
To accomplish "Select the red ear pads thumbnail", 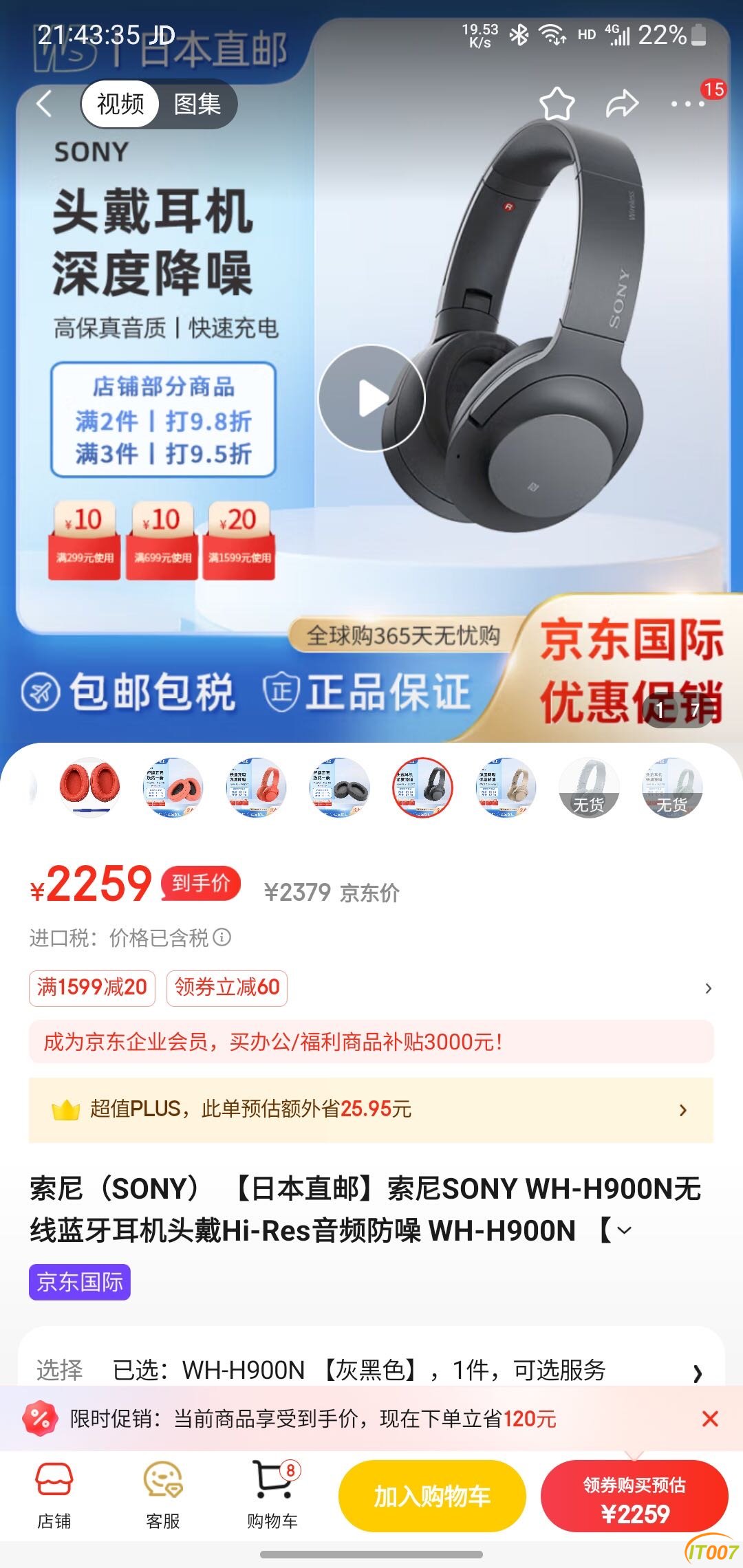I will click(89, 787).
